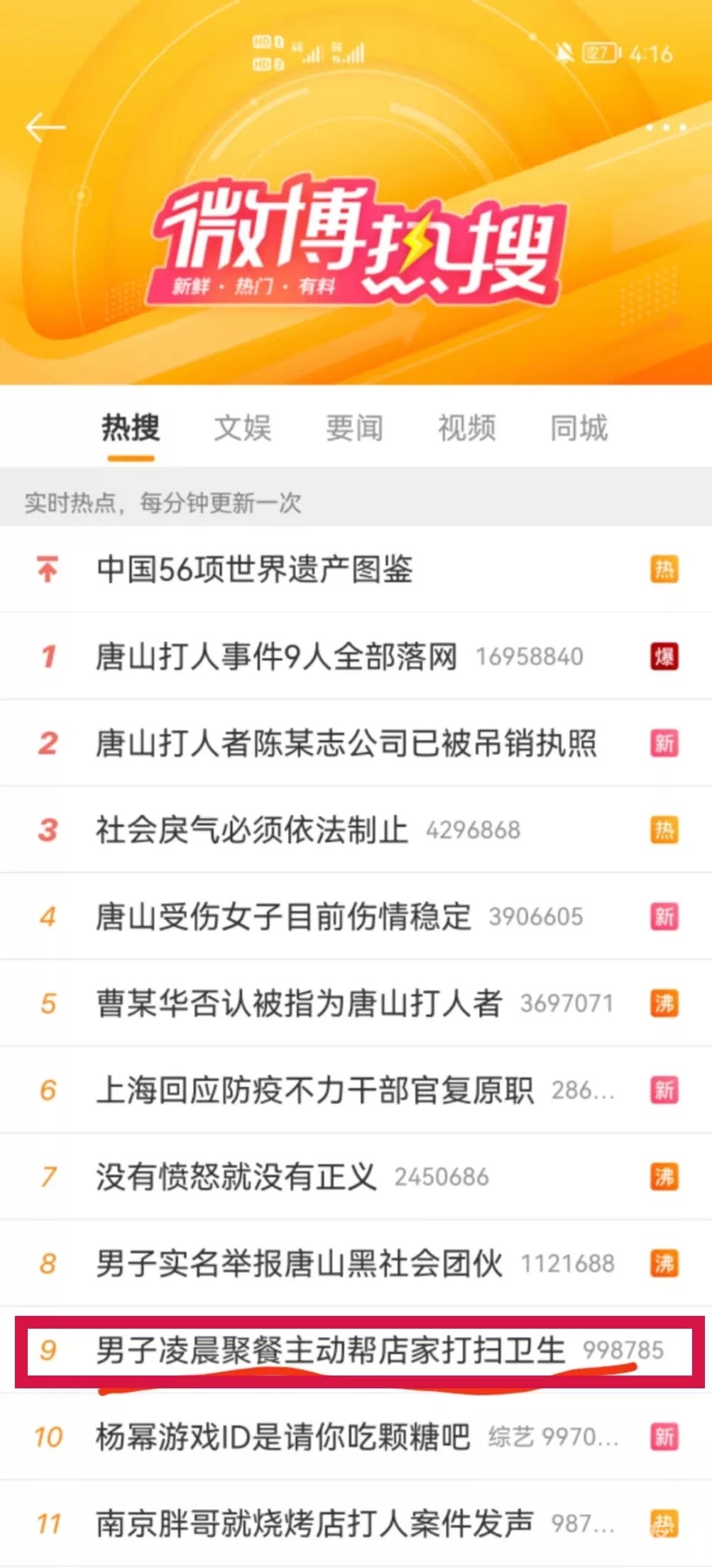The image size is (712, 1568).
Task: Tap 唐山受伤女子目前伤情稳定
Action: (283, 917)
